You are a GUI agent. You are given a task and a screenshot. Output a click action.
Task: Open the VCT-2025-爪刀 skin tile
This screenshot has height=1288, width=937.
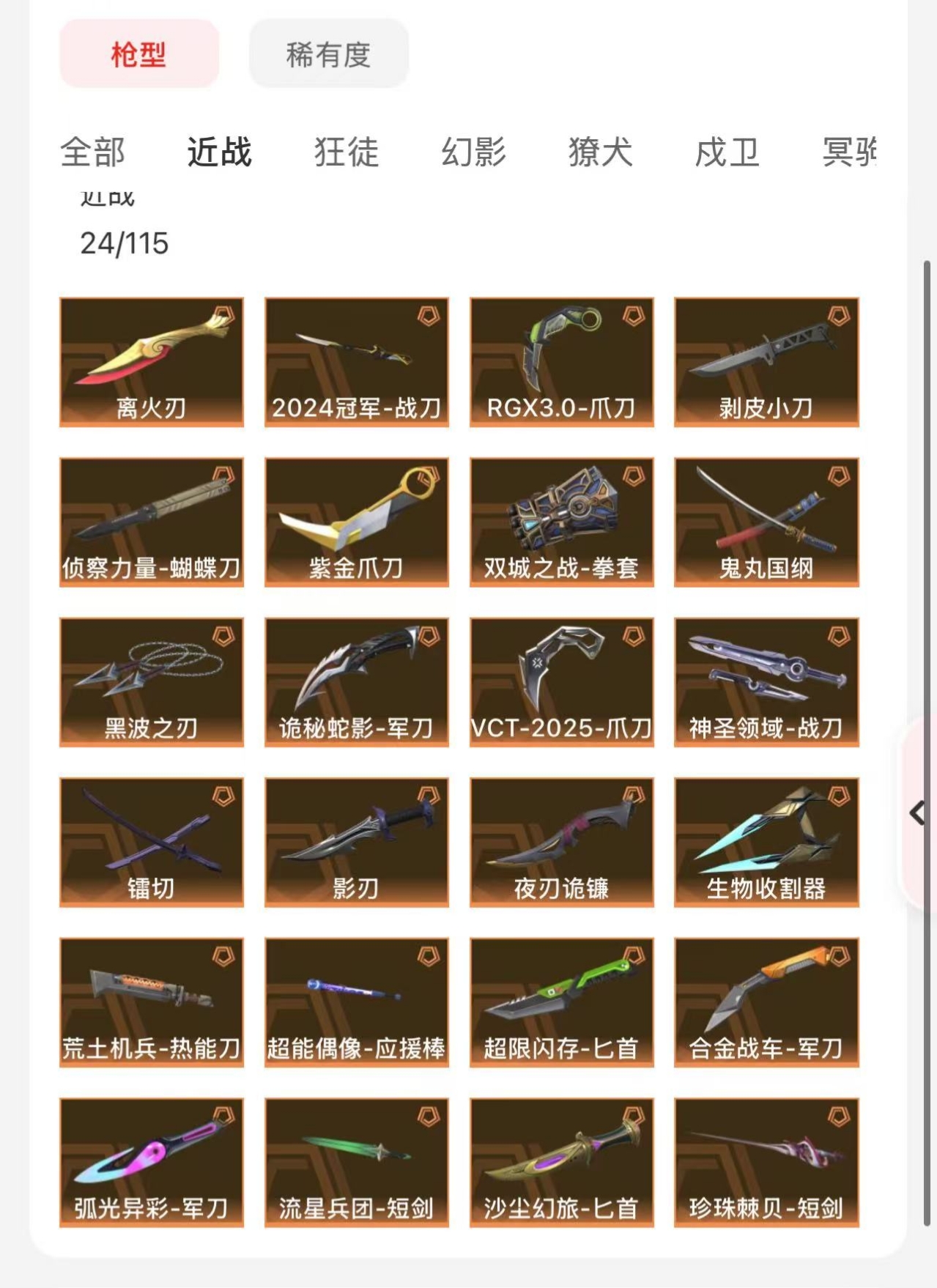pos(561,682)
